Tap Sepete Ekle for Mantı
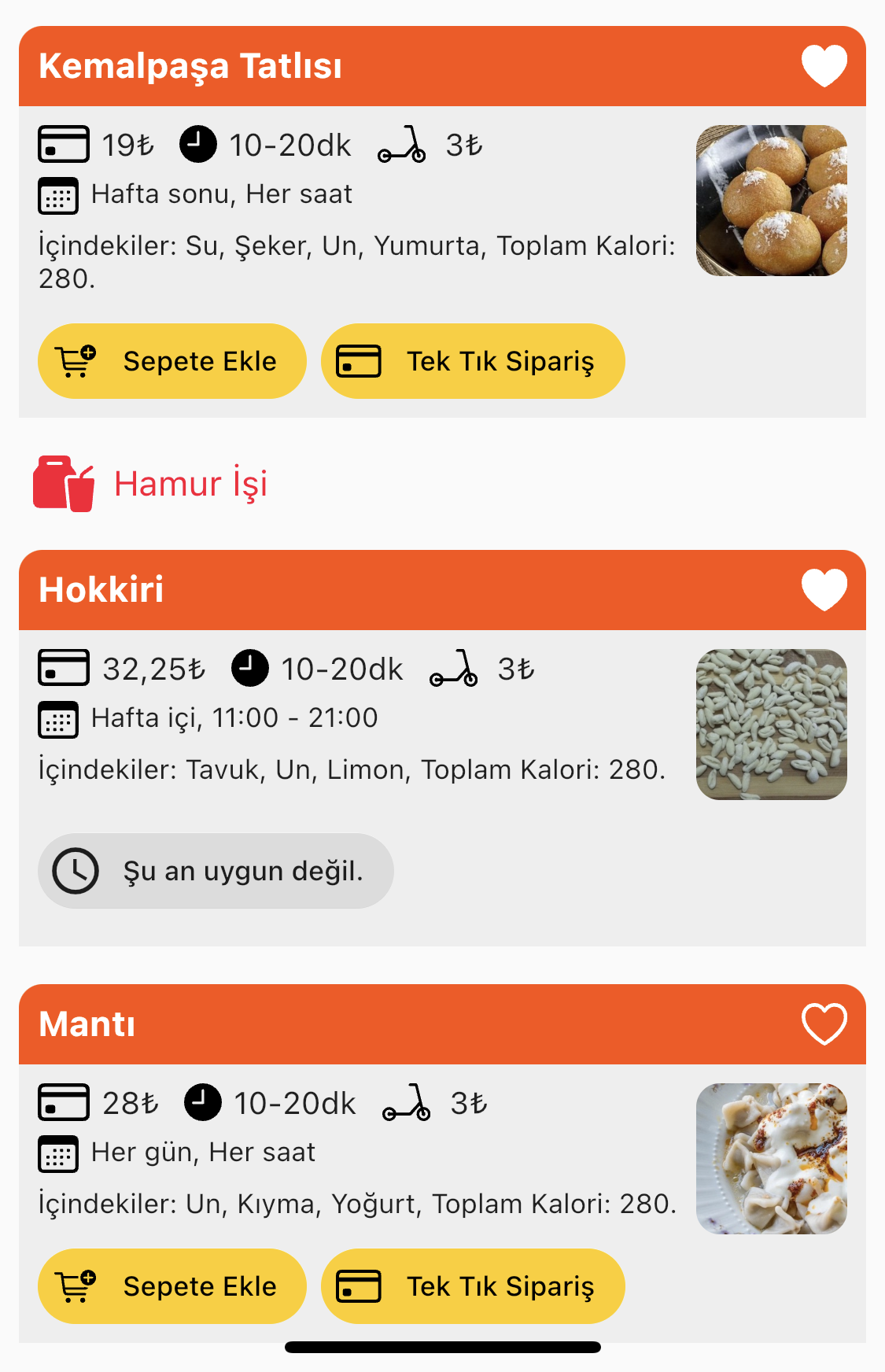Viewport: 885px width, 1372px height. (x=171, y=1286)
